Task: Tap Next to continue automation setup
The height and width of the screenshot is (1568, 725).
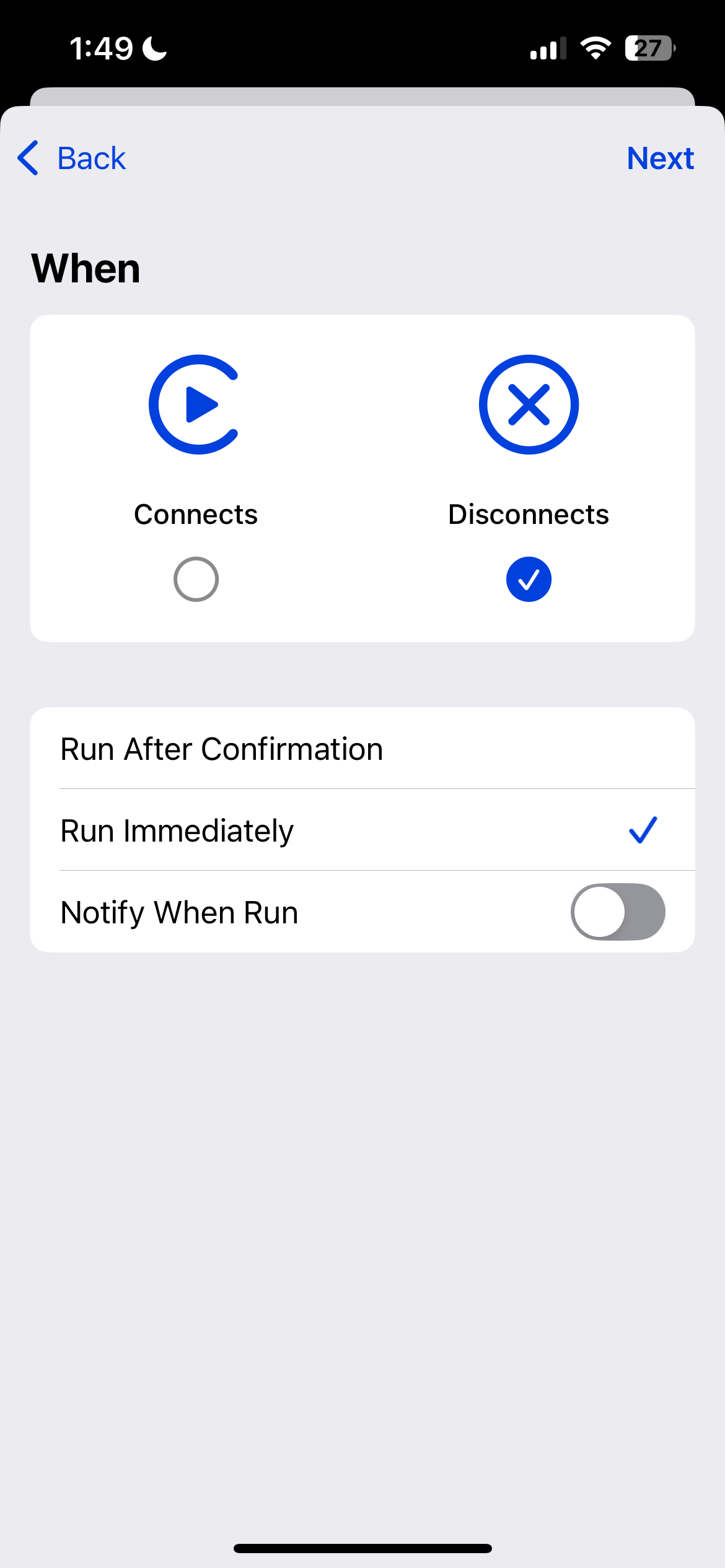Action: pyautogui.click(x=660, y=159)
